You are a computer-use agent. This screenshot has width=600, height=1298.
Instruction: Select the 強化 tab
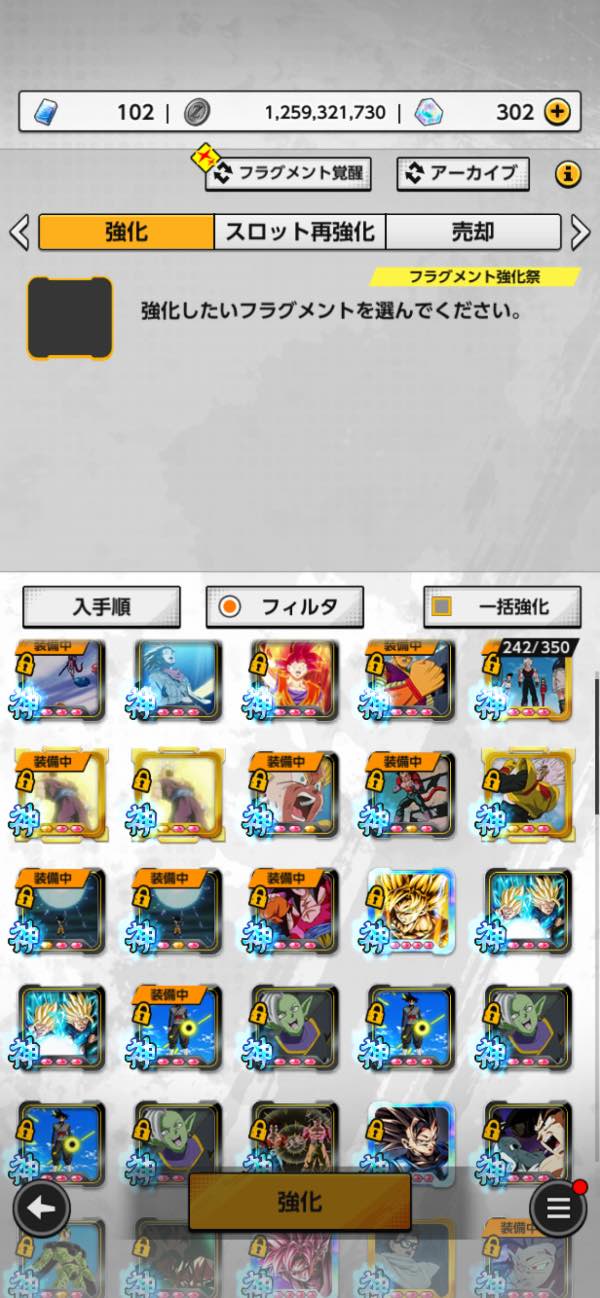(126, 232)
